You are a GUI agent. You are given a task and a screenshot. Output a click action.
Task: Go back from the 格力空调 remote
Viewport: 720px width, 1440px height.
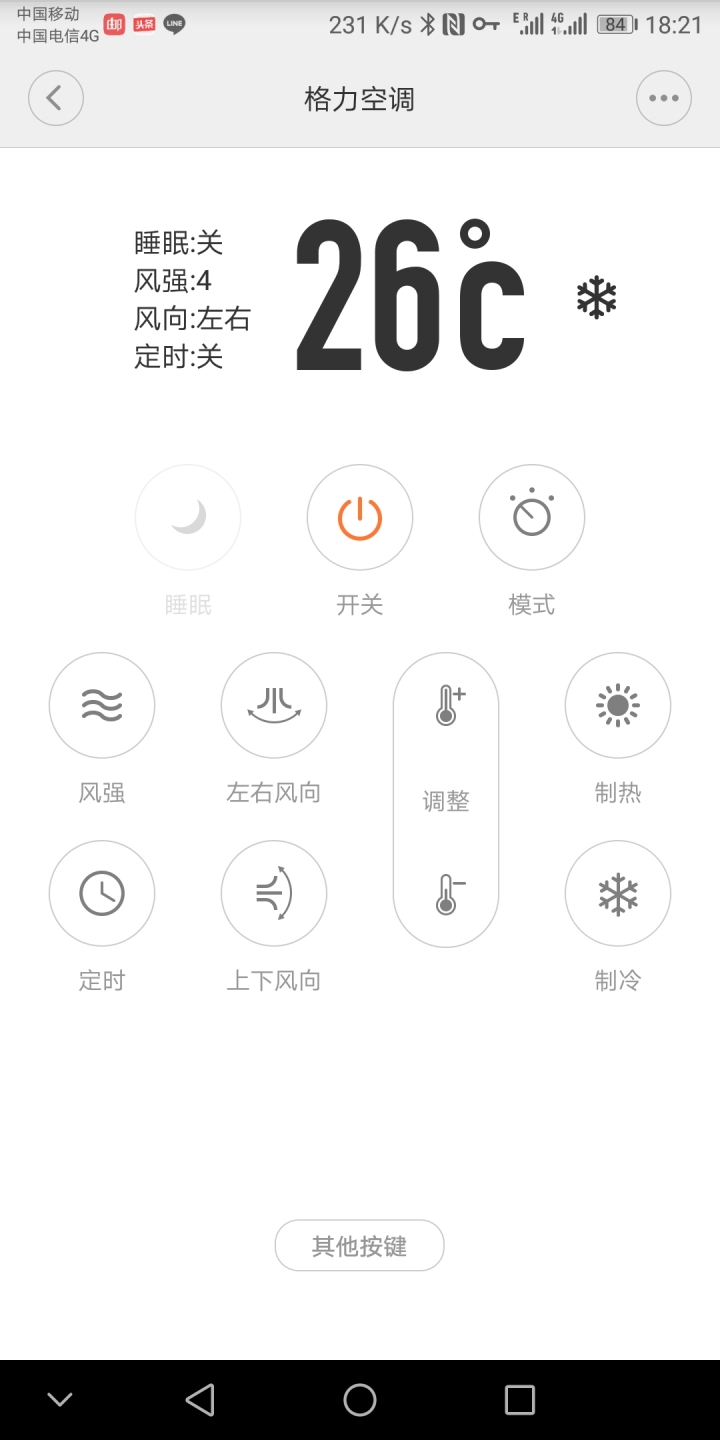click(x=56, y=98)
